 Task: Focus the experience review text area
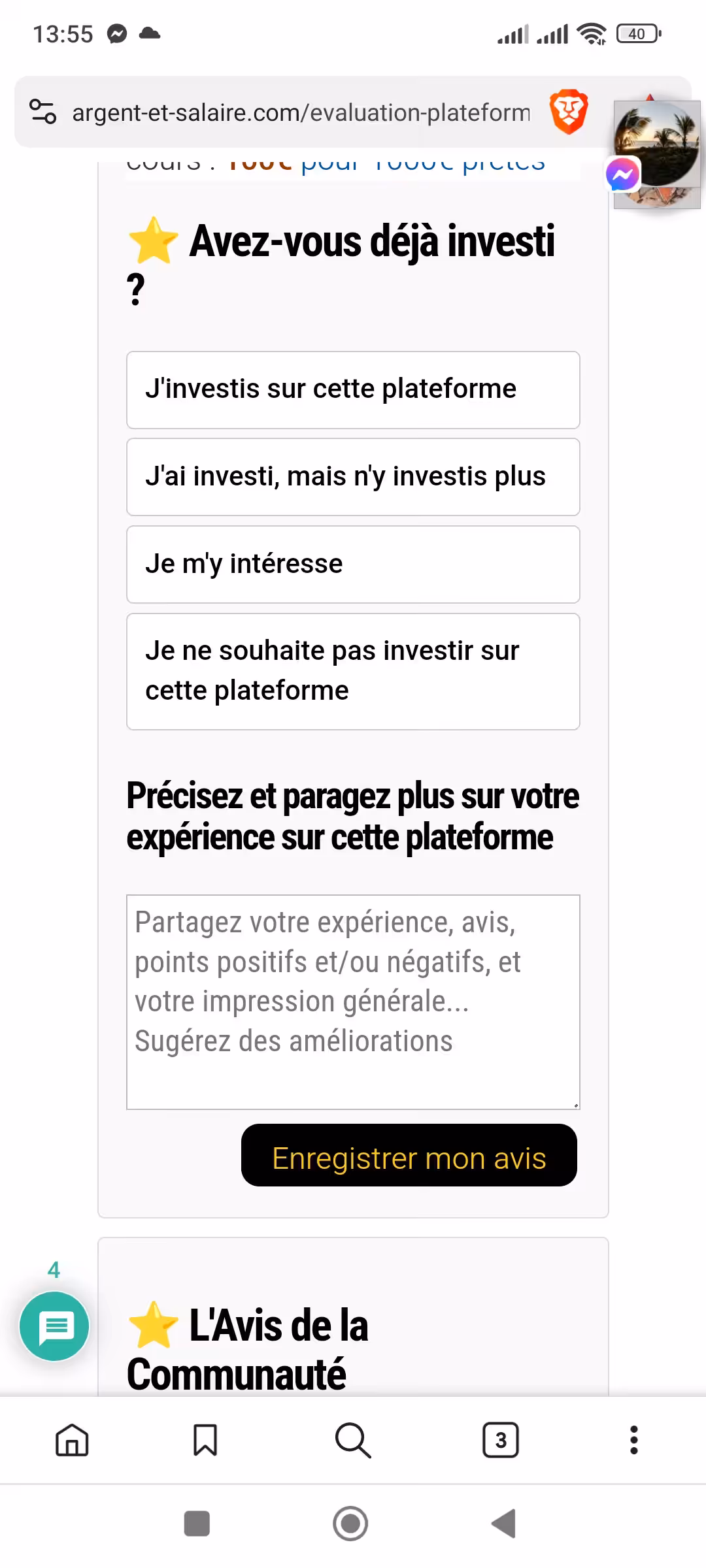353,1002
